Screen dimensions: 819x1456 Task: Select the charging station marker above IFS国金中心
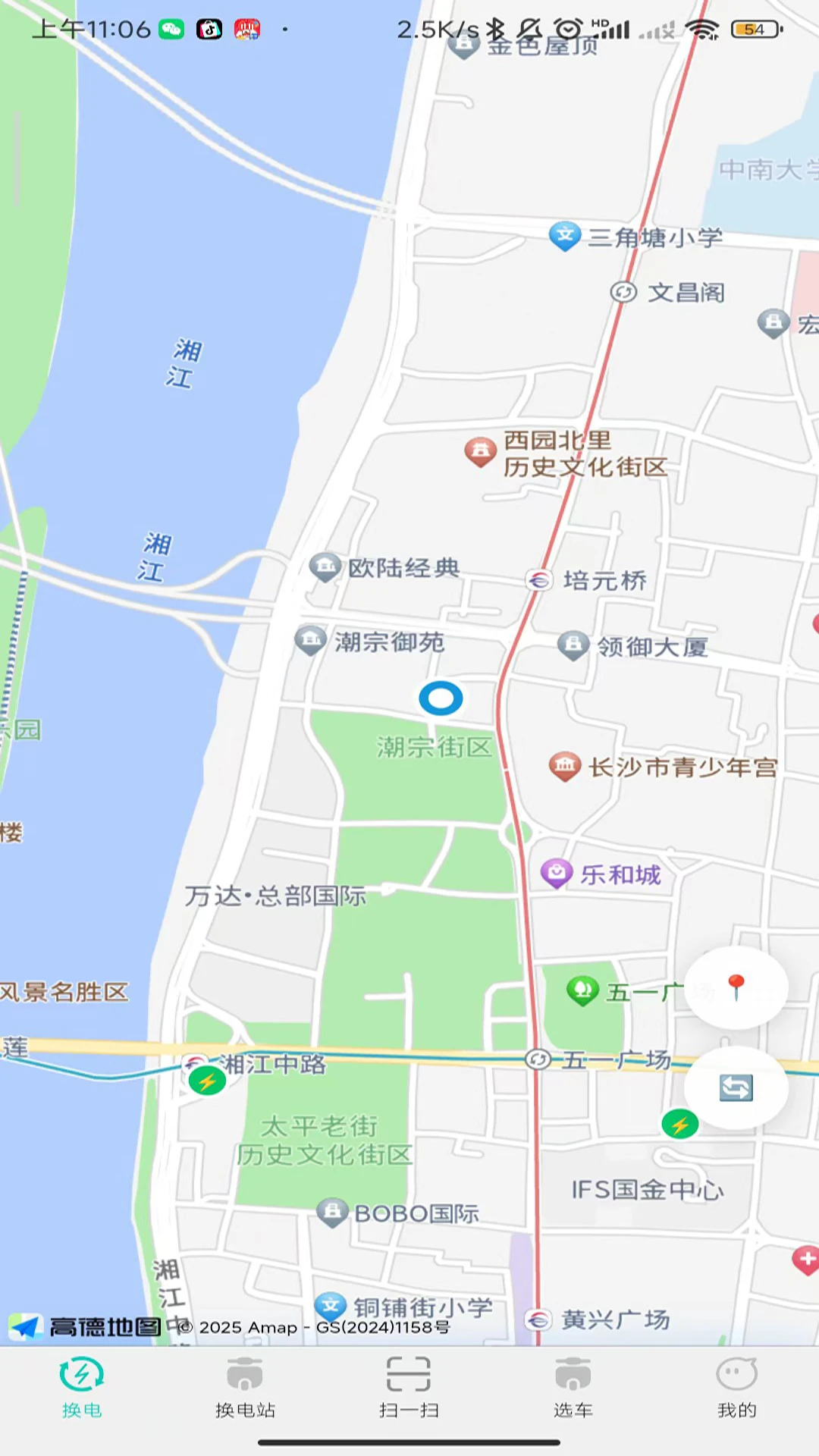point(679,1125)
